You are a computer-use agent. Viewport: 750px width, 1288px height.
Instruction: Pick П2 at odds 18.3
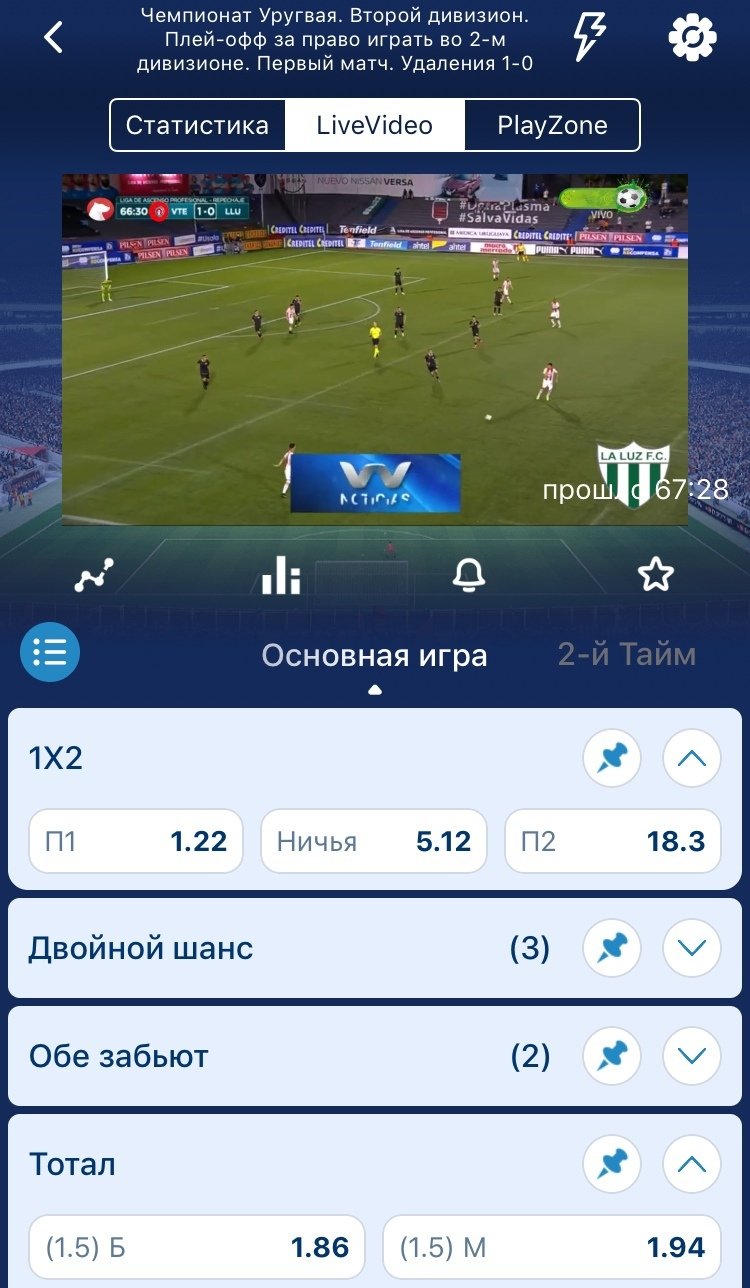tap(612, 841)
